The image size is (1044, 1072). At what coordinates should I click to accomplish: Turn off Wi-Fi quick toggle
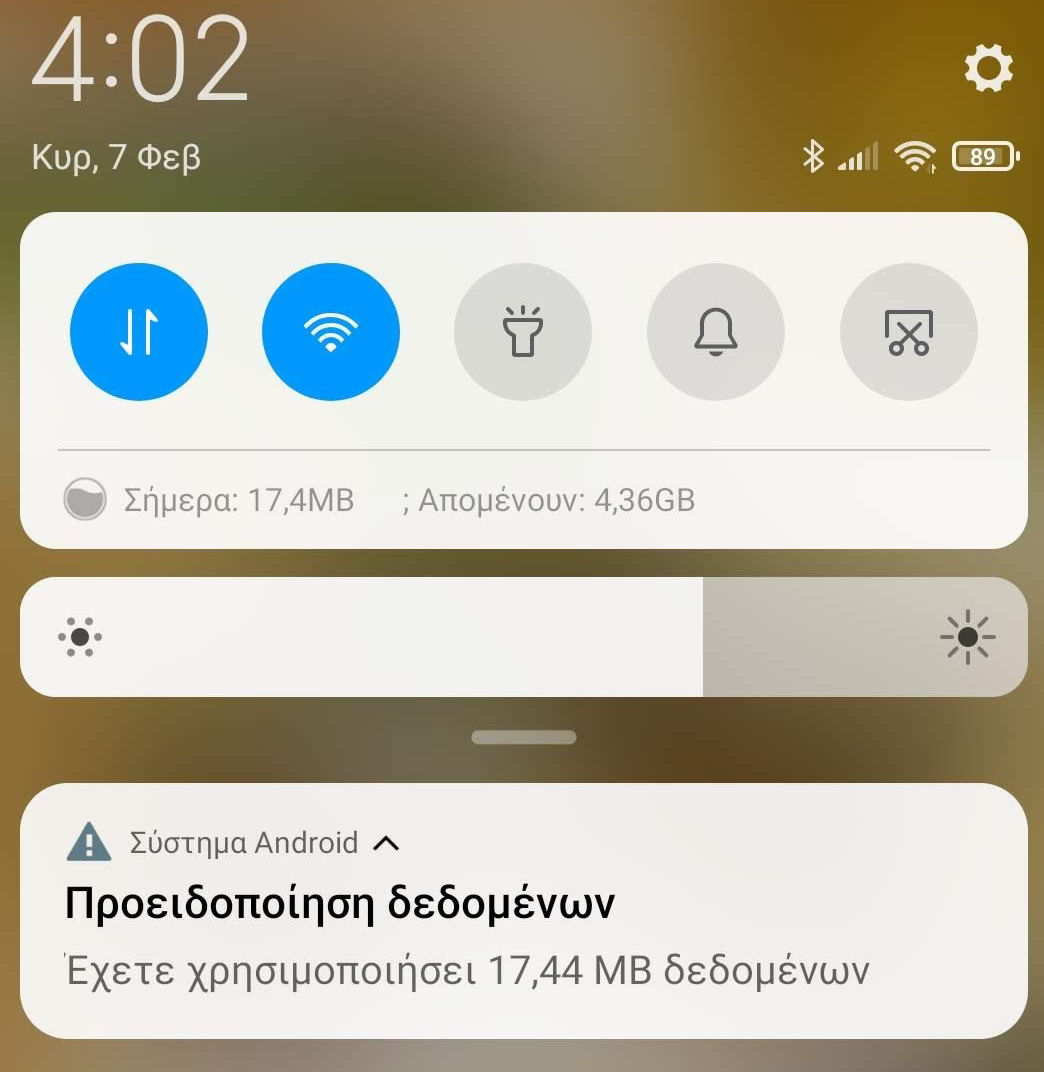331,332
